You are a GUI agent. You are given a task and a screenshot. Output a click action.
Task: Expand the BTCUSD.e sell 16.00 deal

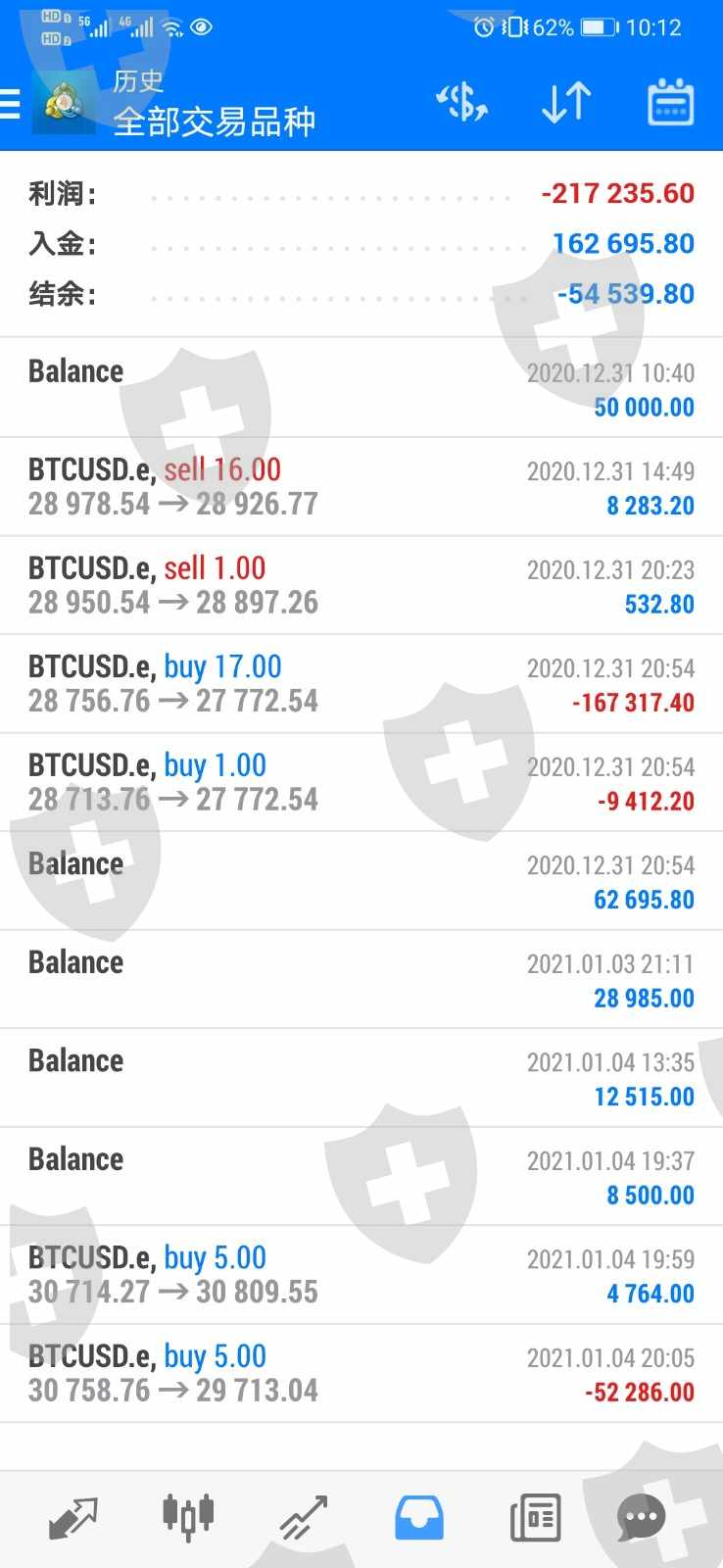[x=361, y=487]
